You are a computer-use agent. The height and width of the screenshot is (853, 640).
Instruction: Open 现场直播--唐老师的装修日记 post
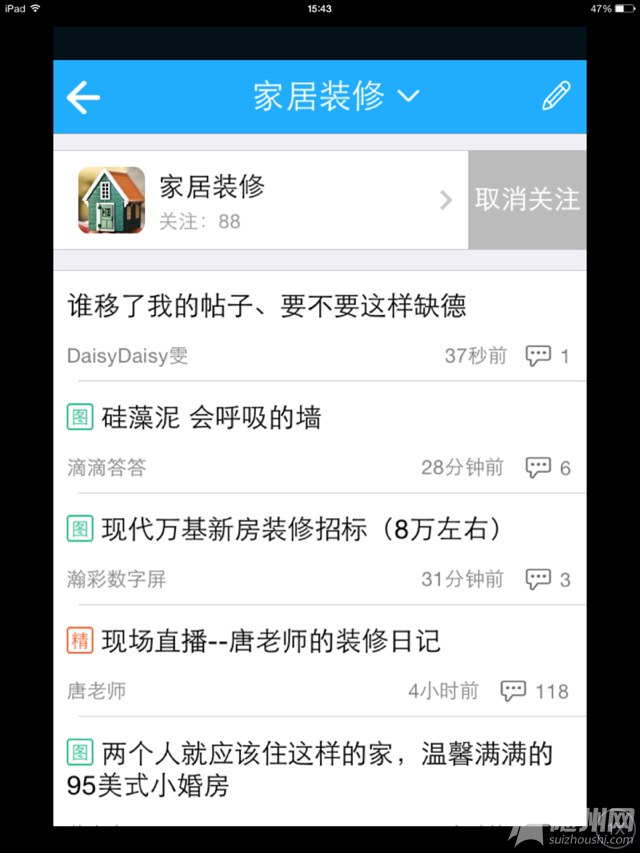[270, 640]
